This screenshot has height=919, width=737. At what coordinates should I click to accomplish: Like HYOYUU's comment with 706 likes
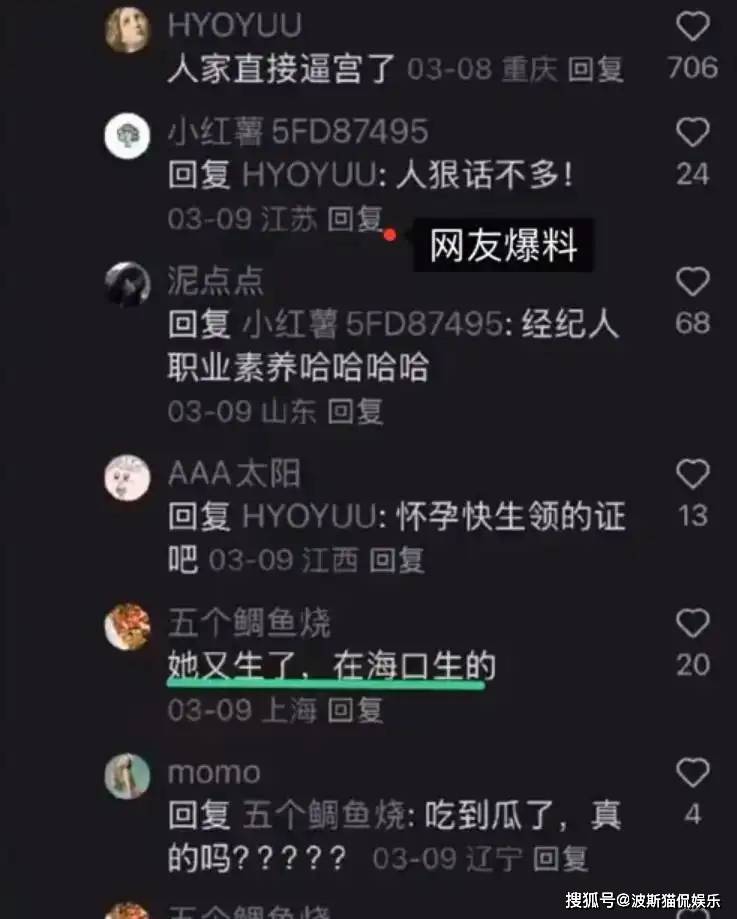(x=693, y=26)
